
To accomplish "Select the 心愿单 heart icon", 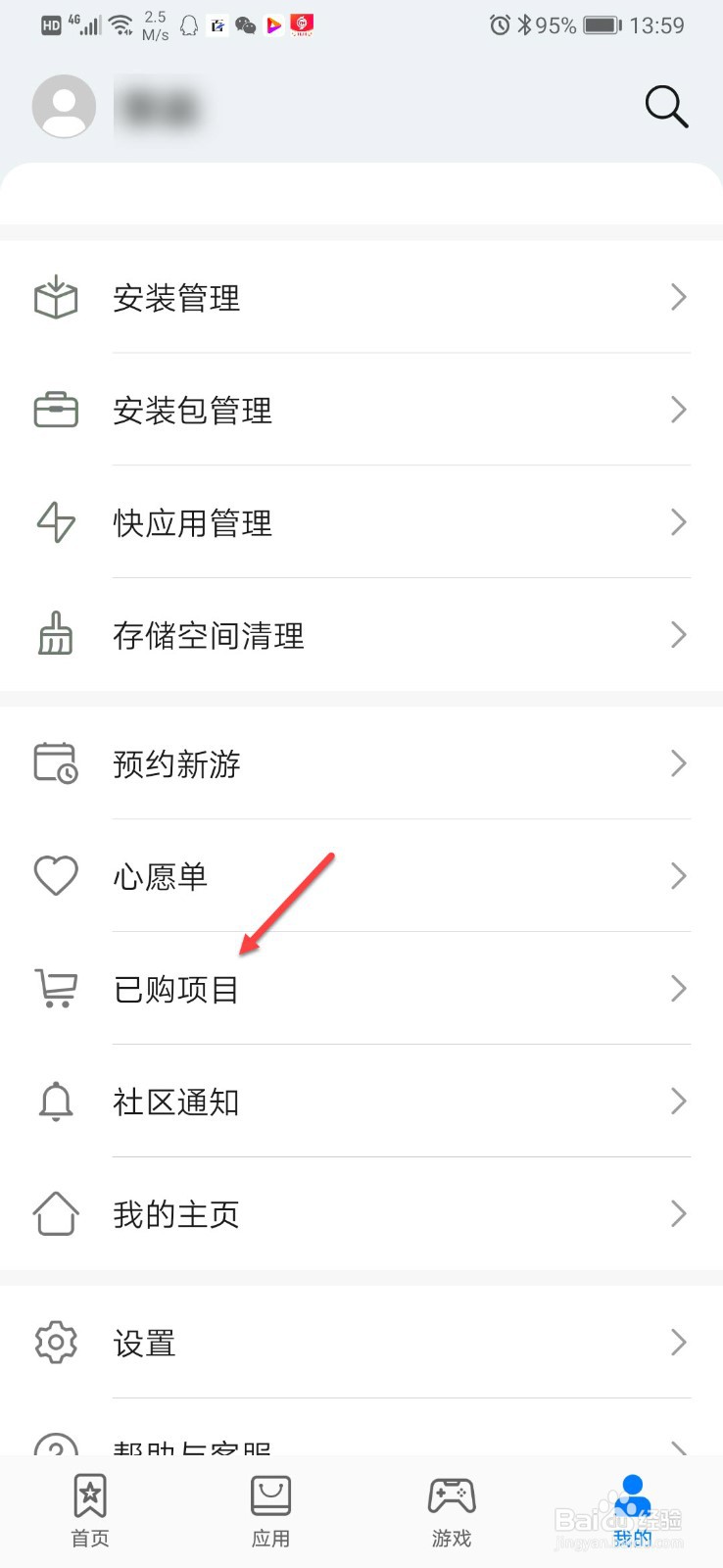I will [56, 875].
